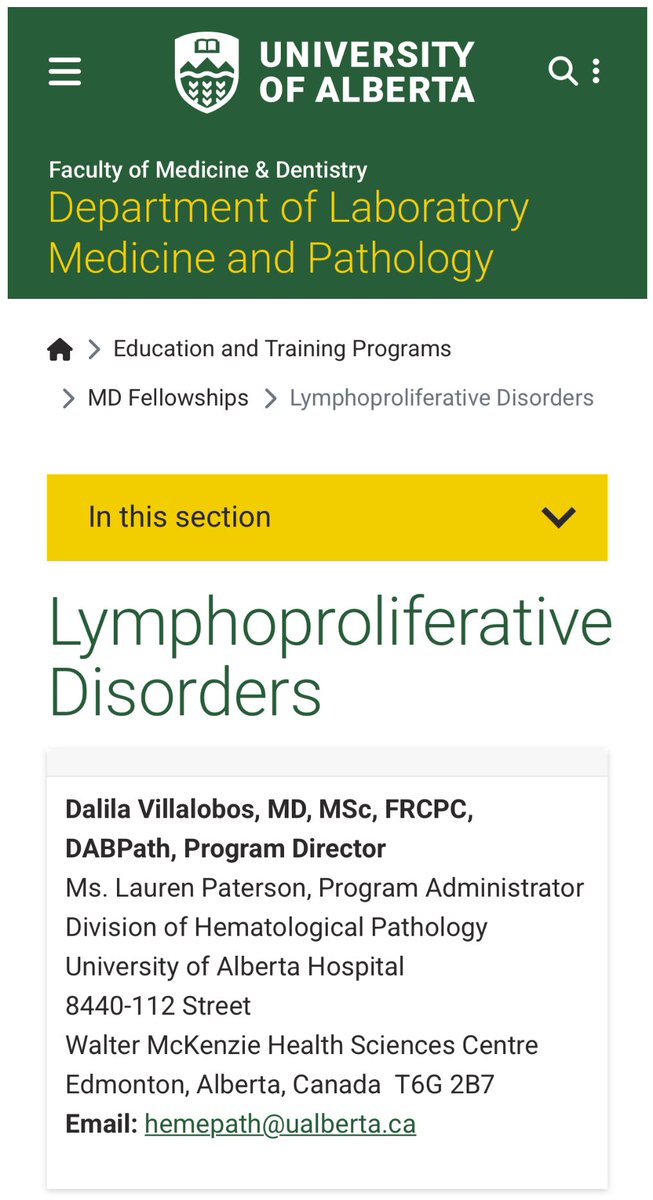Screen dimensions: 653x1200
Task: Go to Education and Training Programs breadcrumb
Action: pos(282,349)
